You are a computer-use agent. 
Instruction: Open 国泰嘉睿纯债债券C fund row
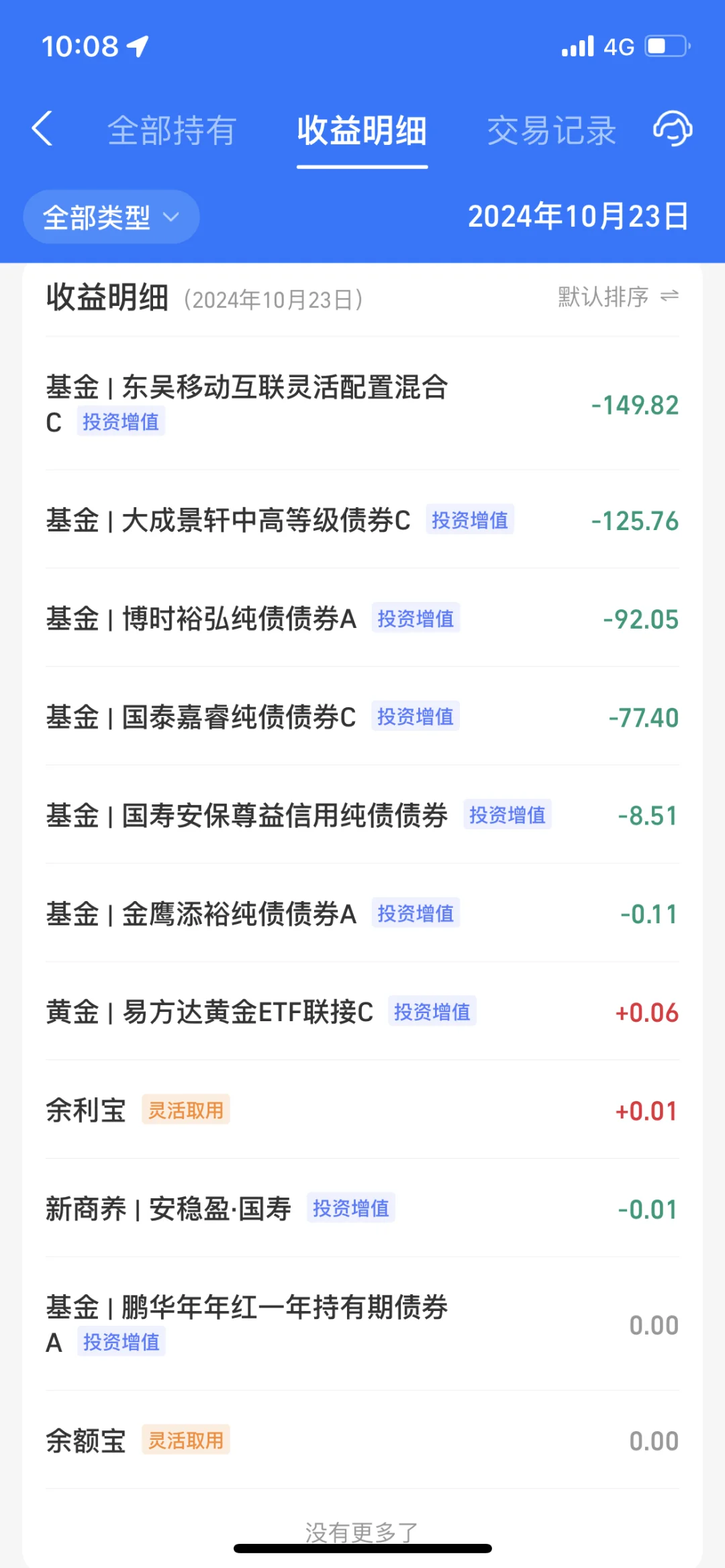(x=362, y=717)
